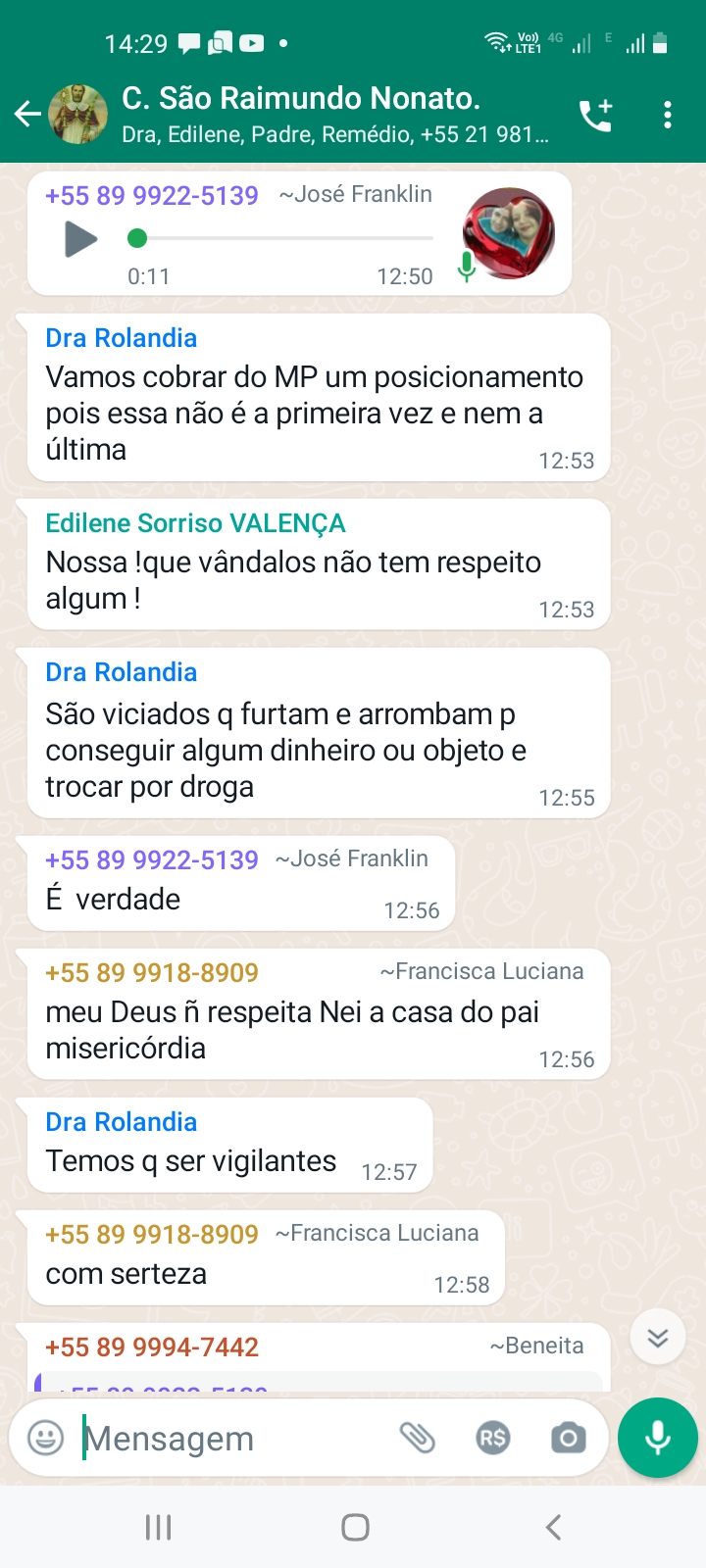The width and height of the screenshot is (706, 1568).
Task: Go back to the chat list
Action: 27,115
